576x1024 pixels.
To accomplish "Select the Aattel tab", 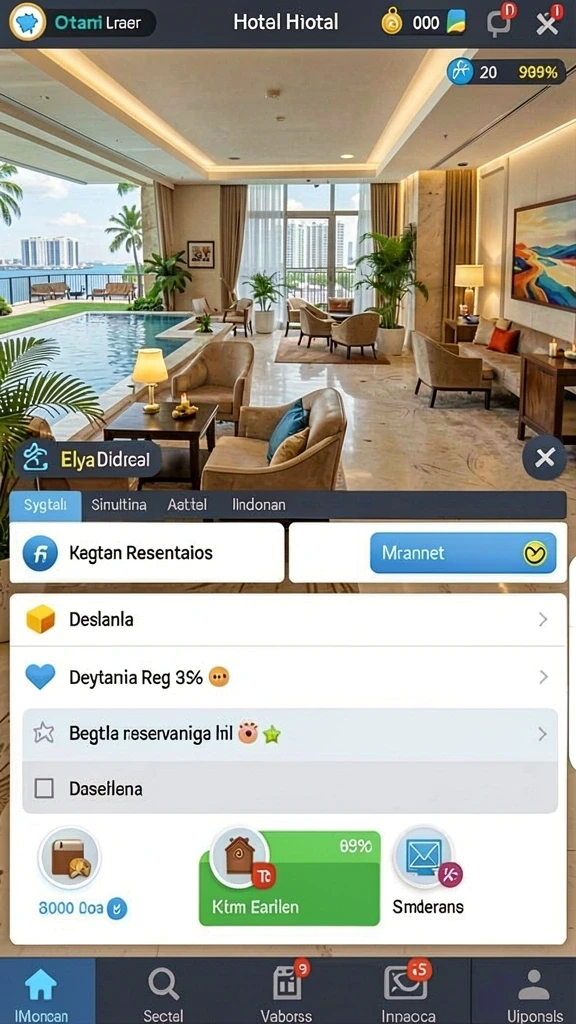I will point(187,505).
